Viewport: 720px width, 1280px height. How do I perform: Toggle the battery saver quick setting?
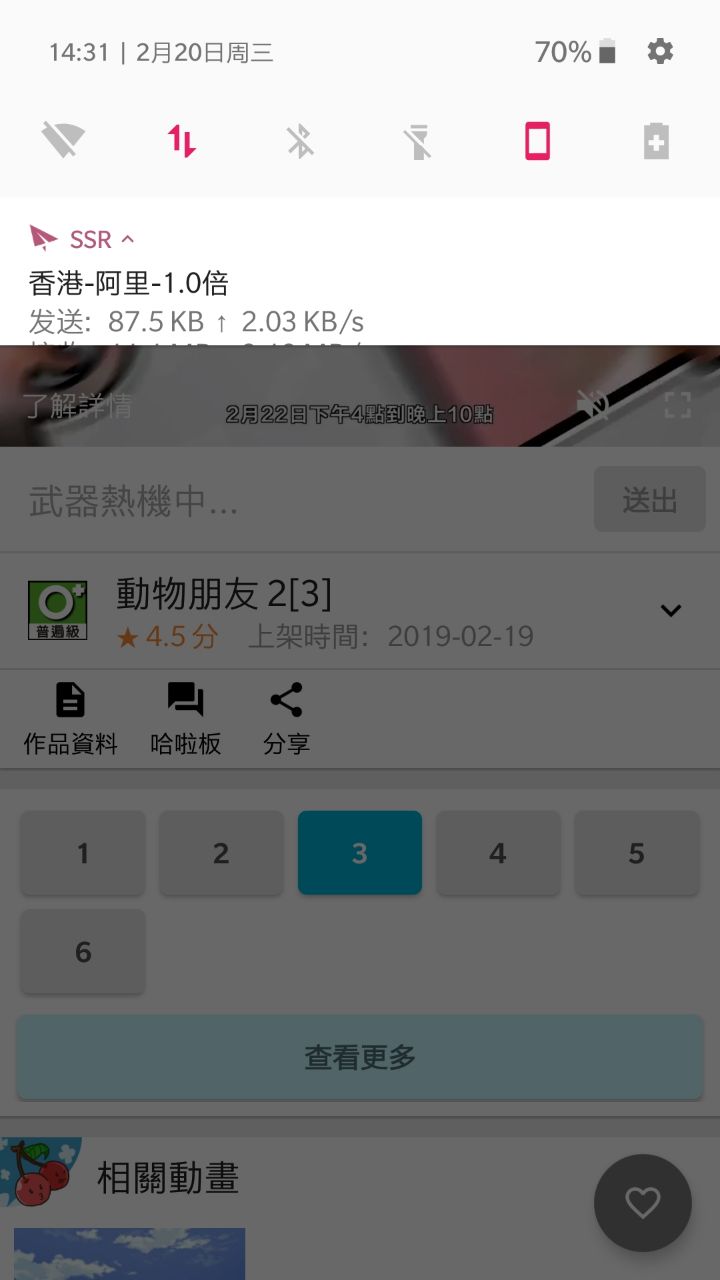656,141
